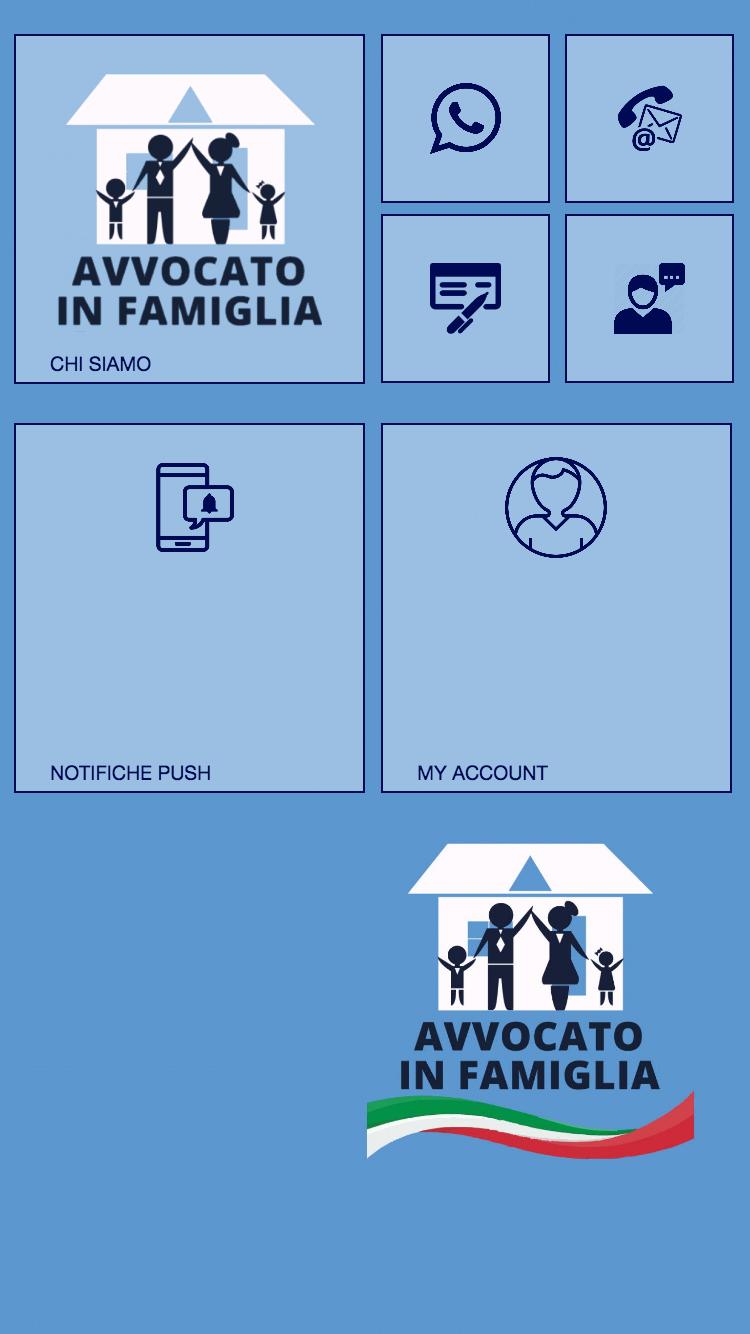This screenshot has height=1334, width=750.
Task: Open Notifiche Push
Action: click(189, 607)
